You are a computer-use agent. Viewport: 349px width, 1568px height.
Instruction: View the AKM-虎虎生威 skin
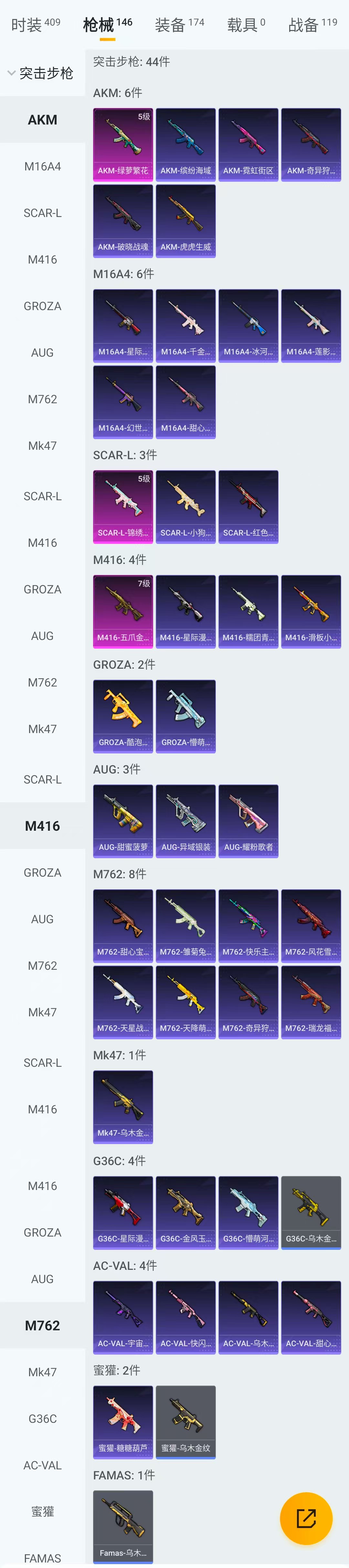click(x=185, y=221)
